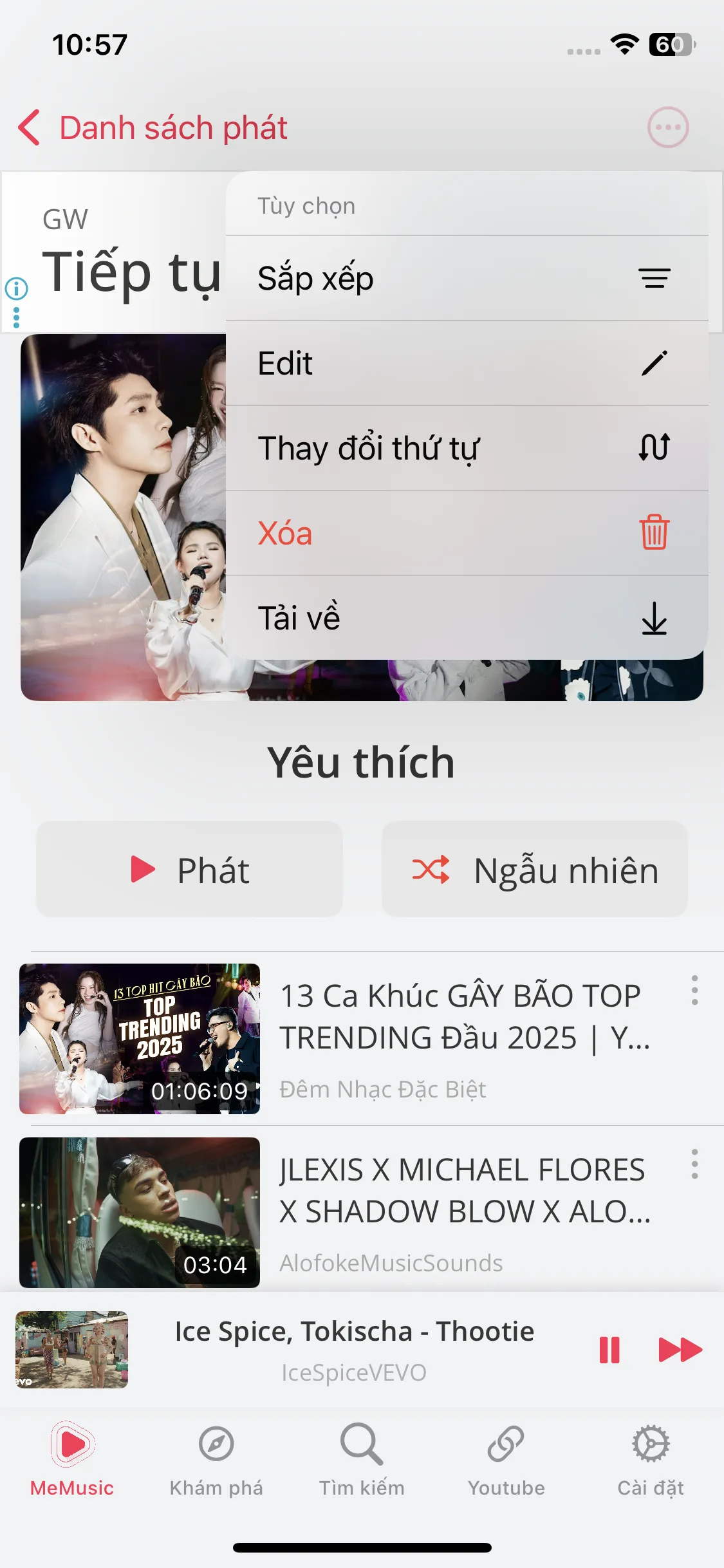Choose Tải về to download
Image resolution: width=724 pixels, height=1568 pixels.
(467, 618)
